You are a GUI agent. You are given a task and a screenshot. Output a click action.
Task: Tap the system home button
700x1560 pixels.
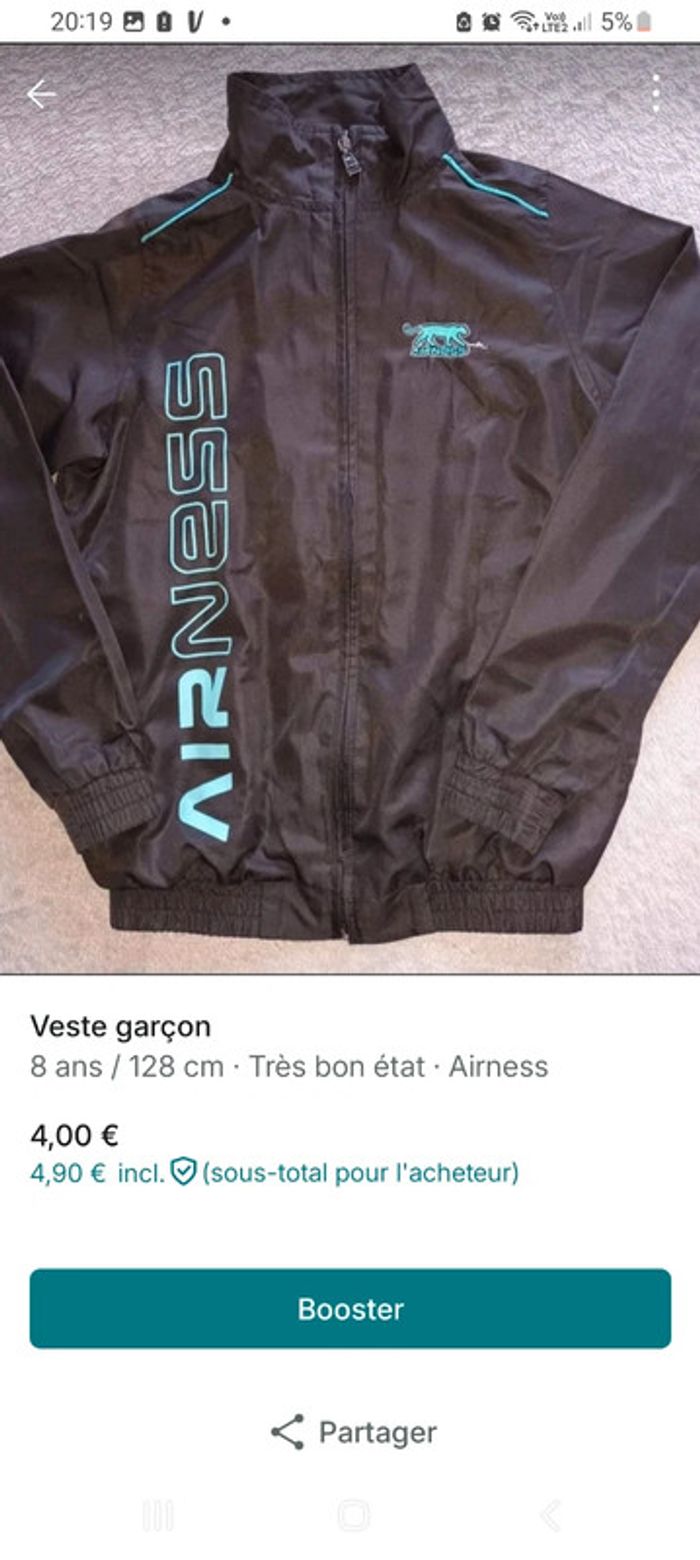(352, 1516)
